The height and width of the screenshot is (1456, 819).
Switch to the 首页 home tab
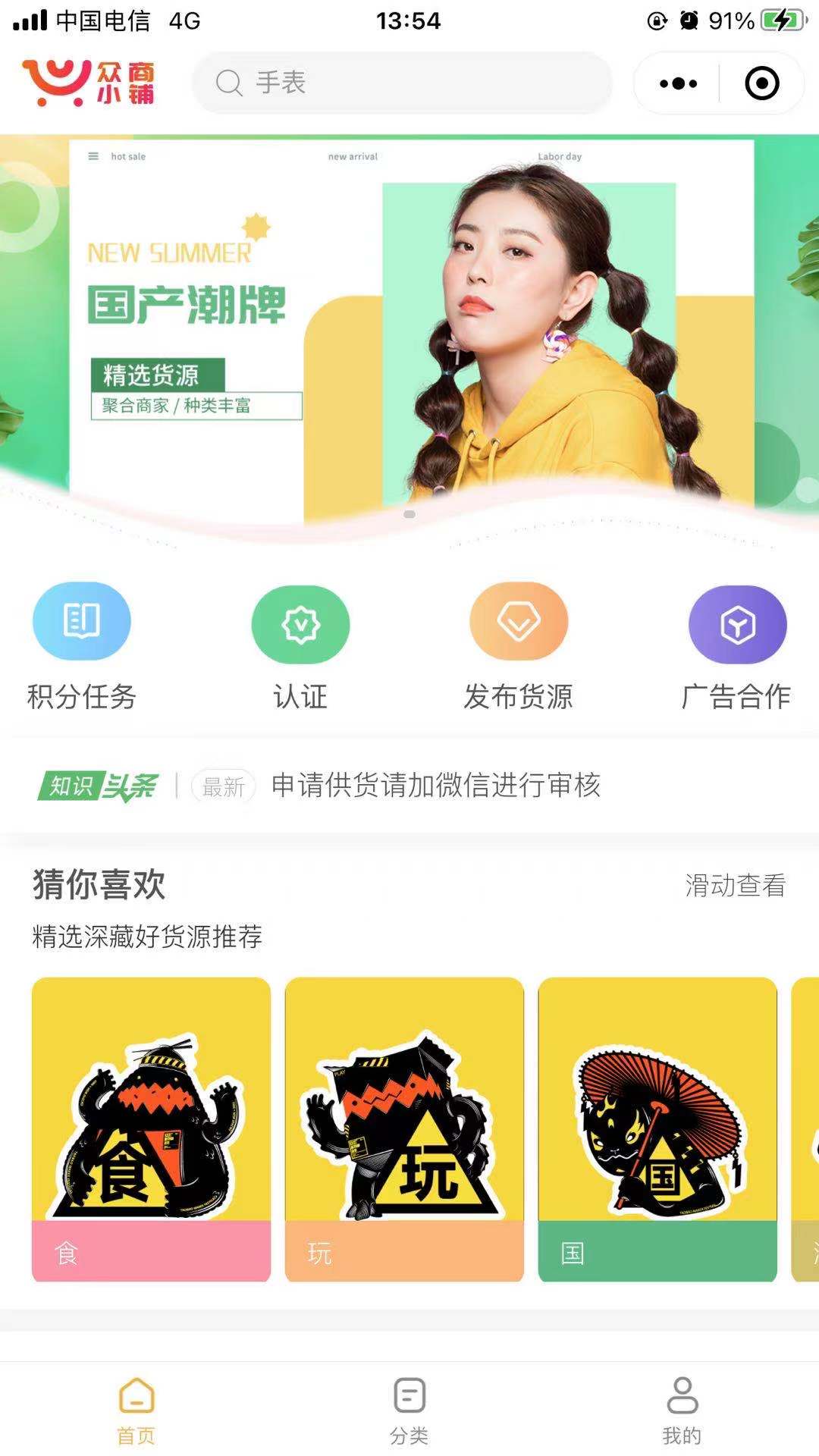(136, 1410)
